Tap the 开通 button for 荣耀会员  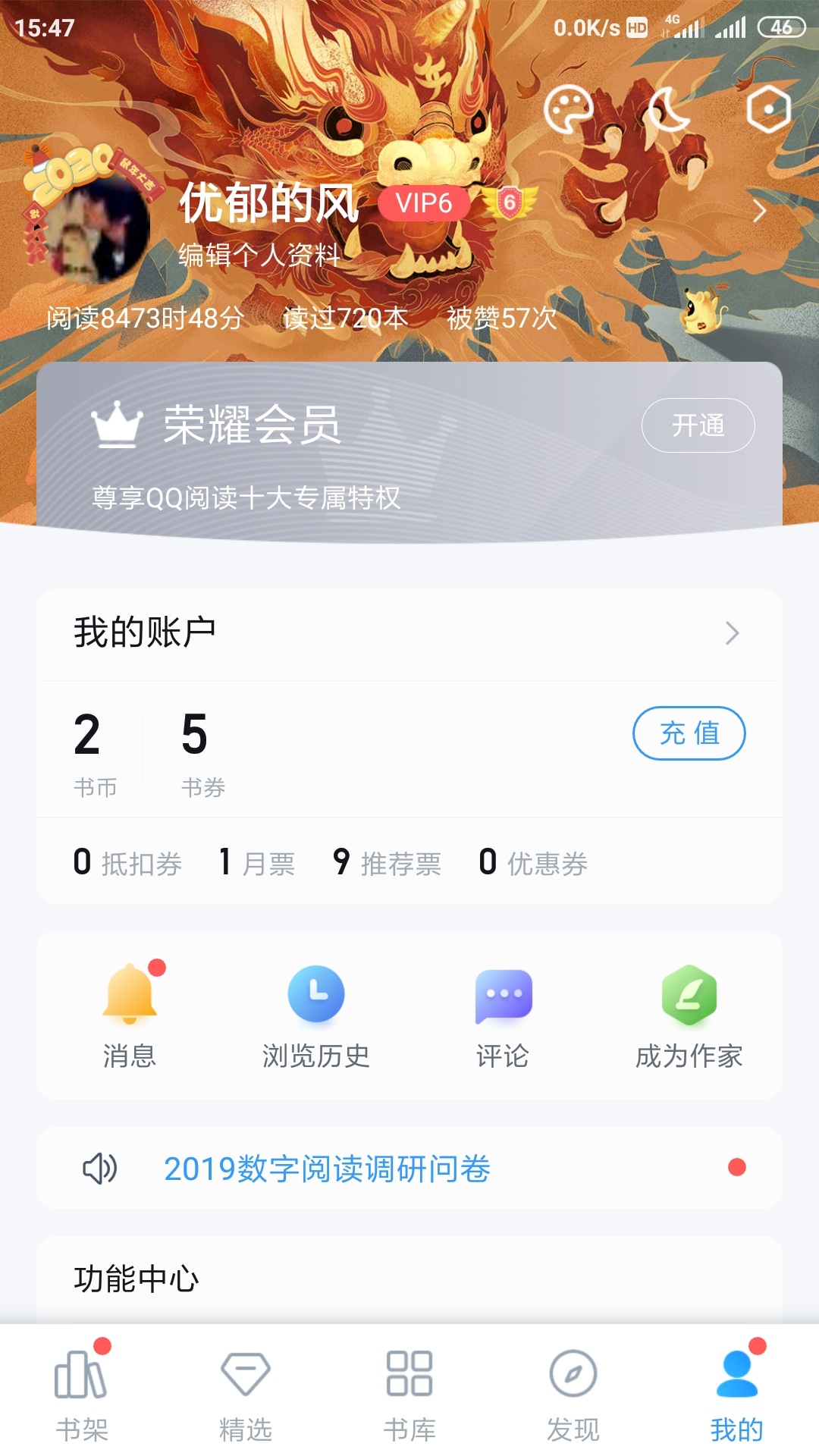(698, 425)
